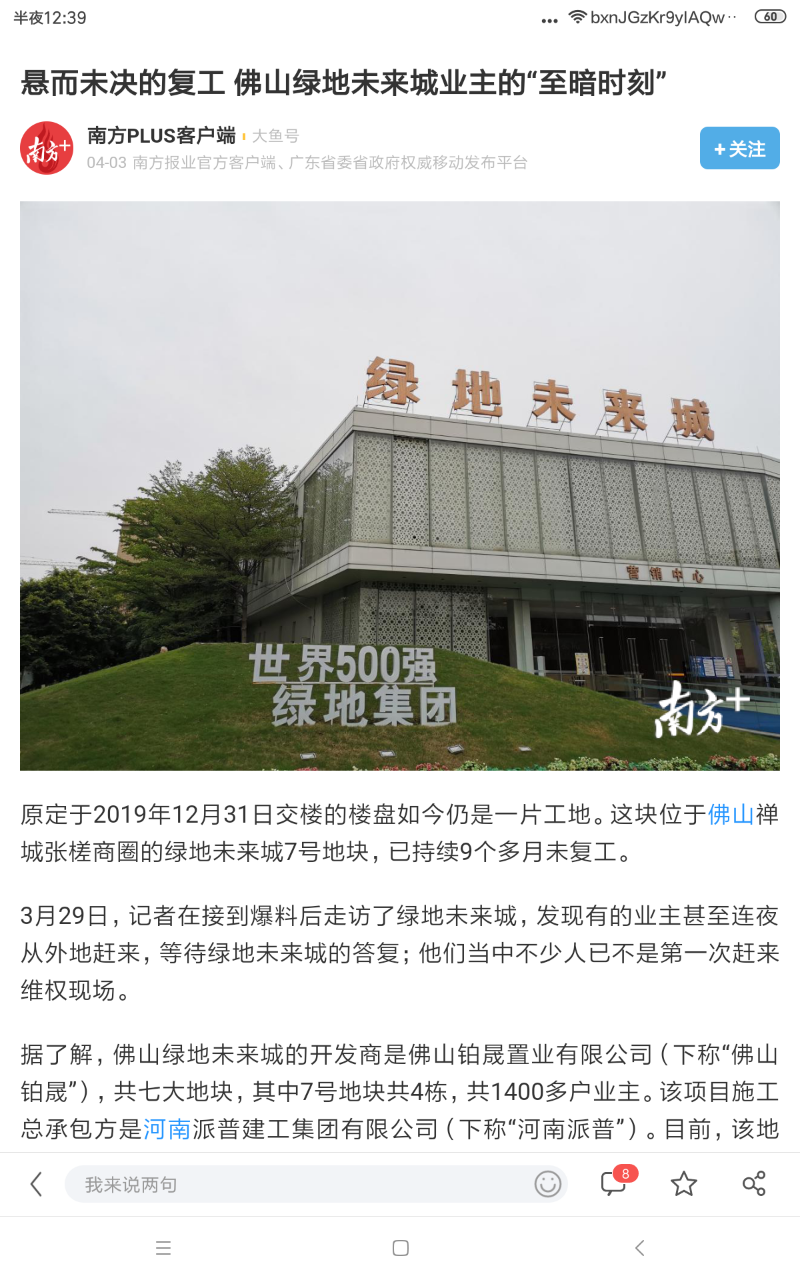Open the system recent apps menu
The image size is (800, 1280).
click(164, 1248)
